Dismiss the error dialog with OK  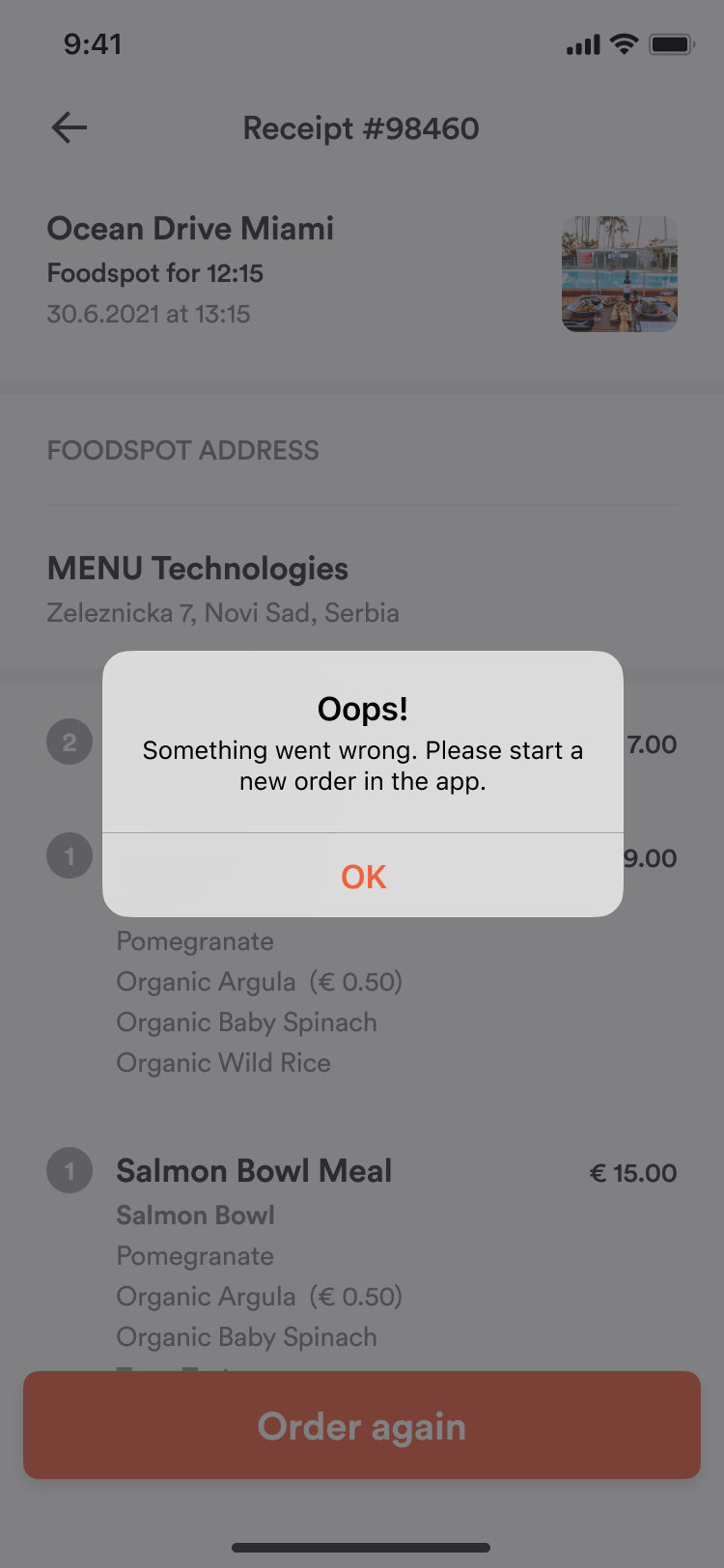pos(362,876)
